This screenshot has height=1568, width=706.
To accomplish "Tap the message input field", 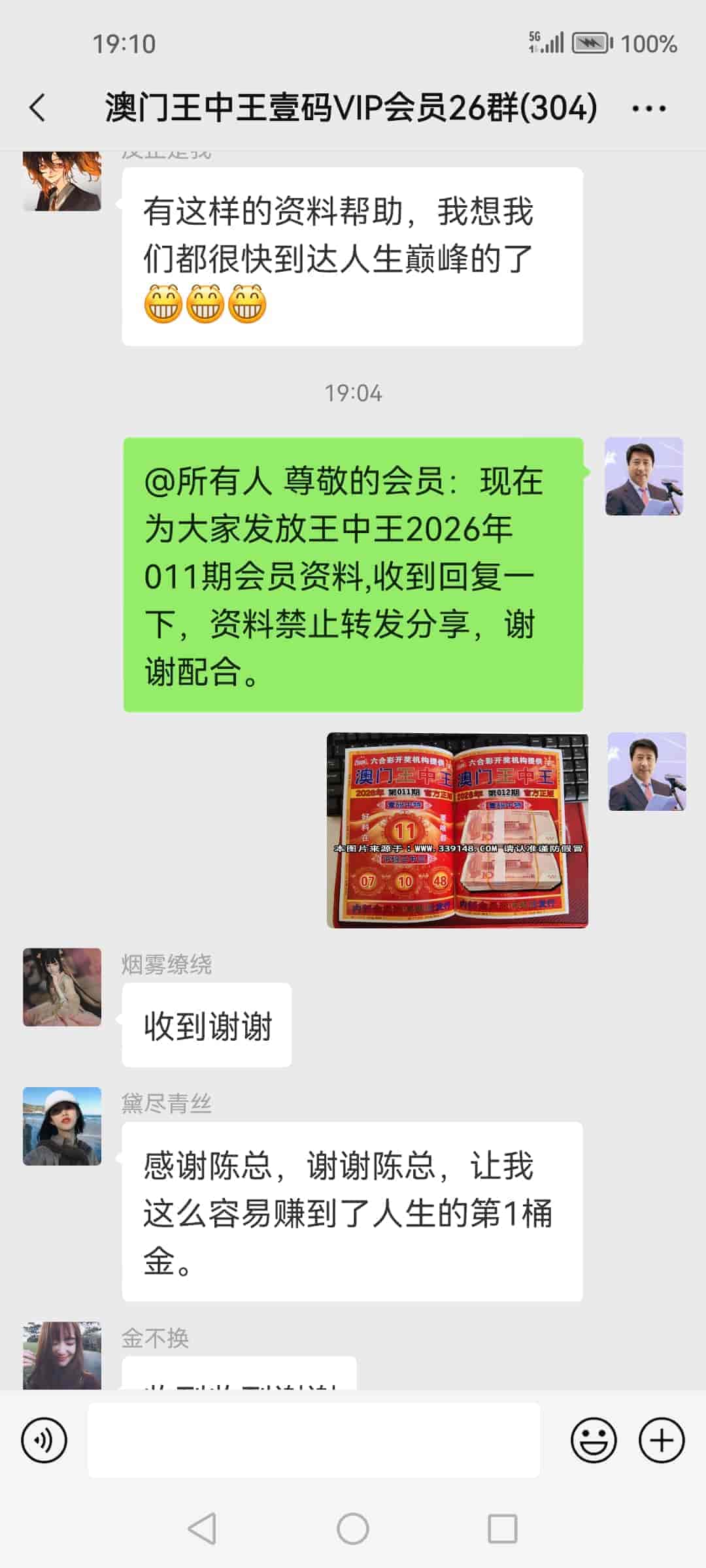I will point(314,1440).
